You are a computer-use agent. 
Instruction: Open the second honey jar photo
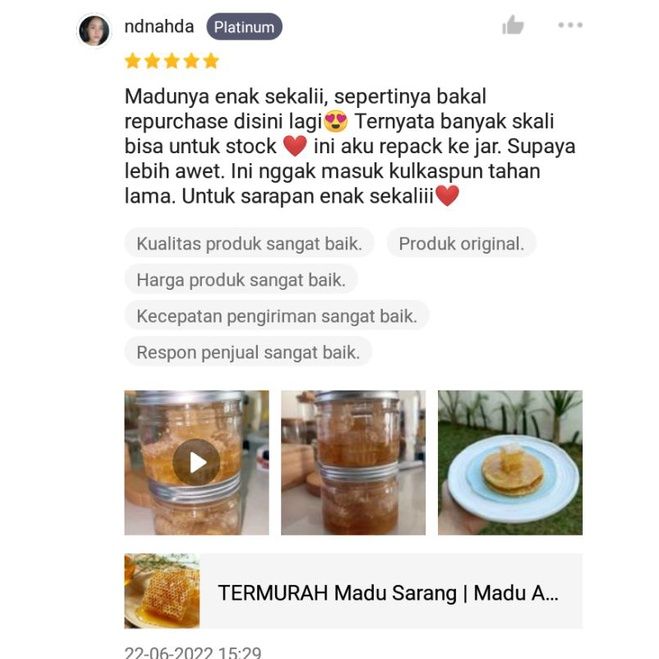point(352,462)
